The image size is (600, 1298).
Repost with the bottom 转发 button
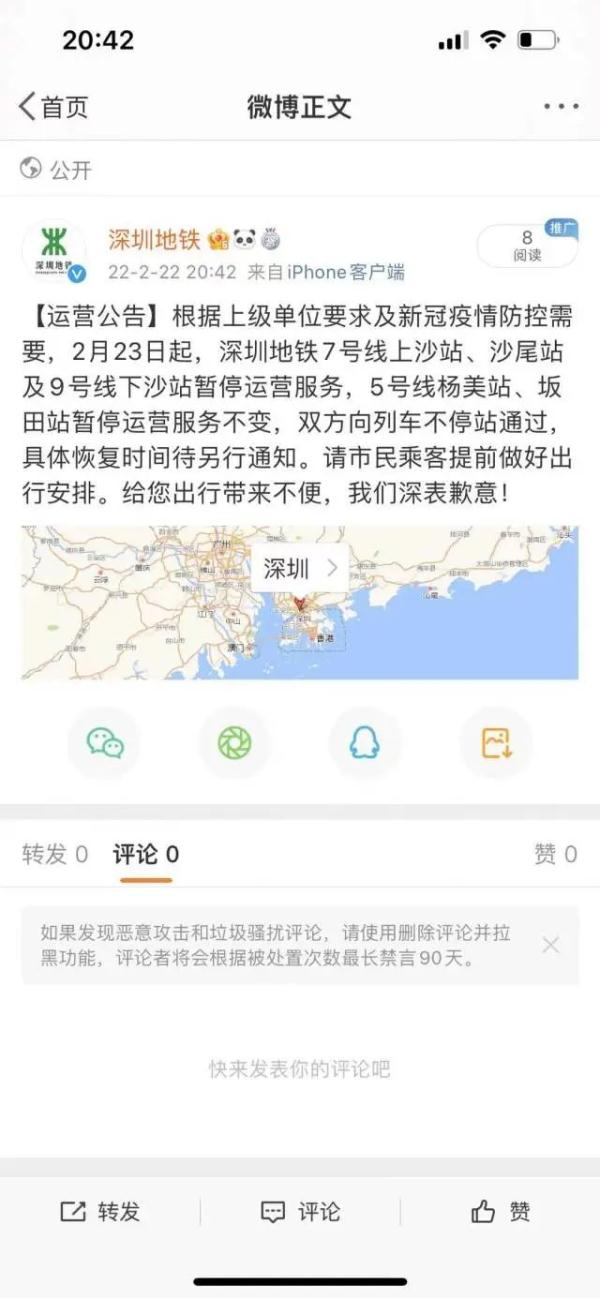[x=100, y=1212]
